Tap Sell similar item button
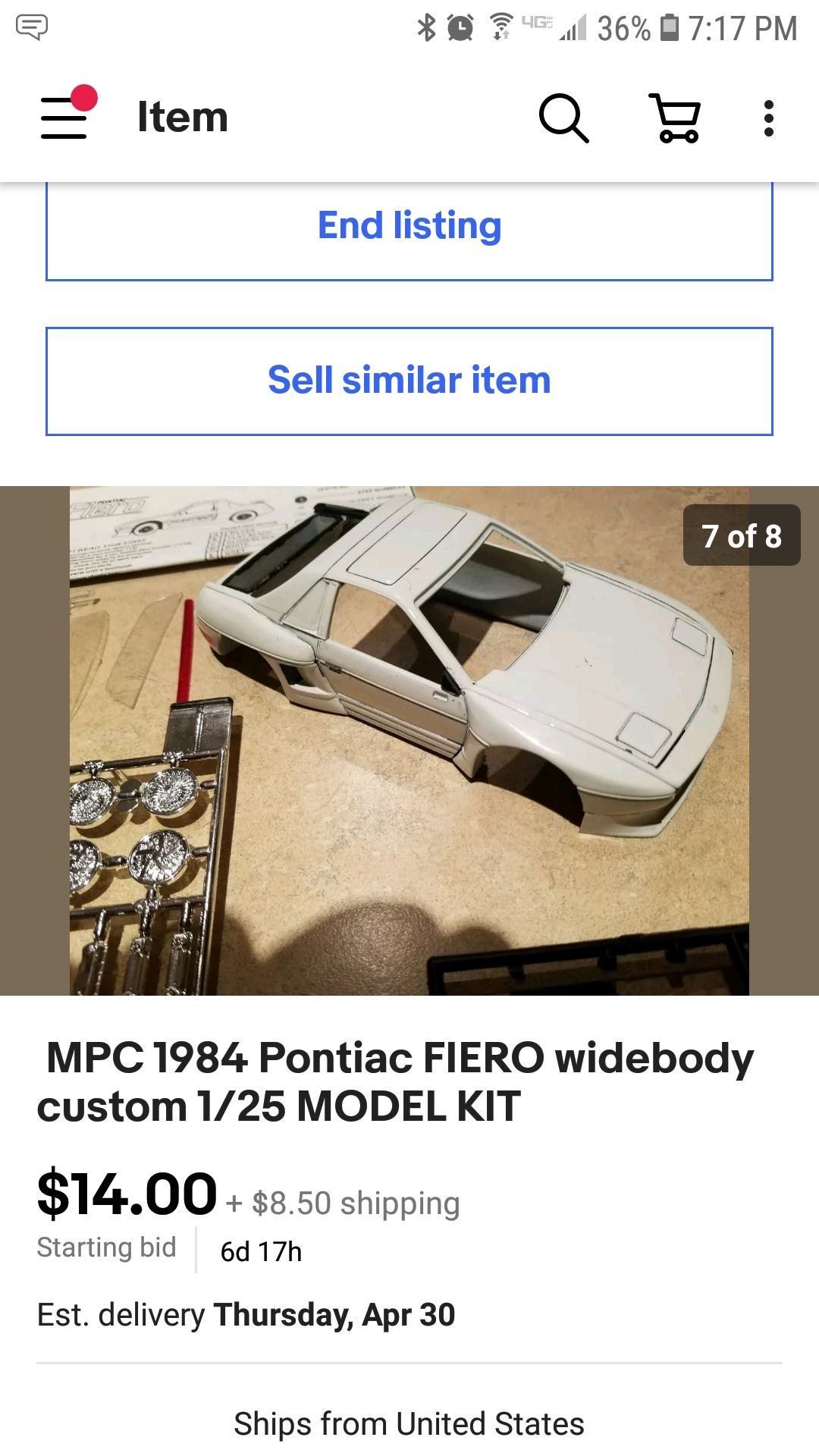 409,381
